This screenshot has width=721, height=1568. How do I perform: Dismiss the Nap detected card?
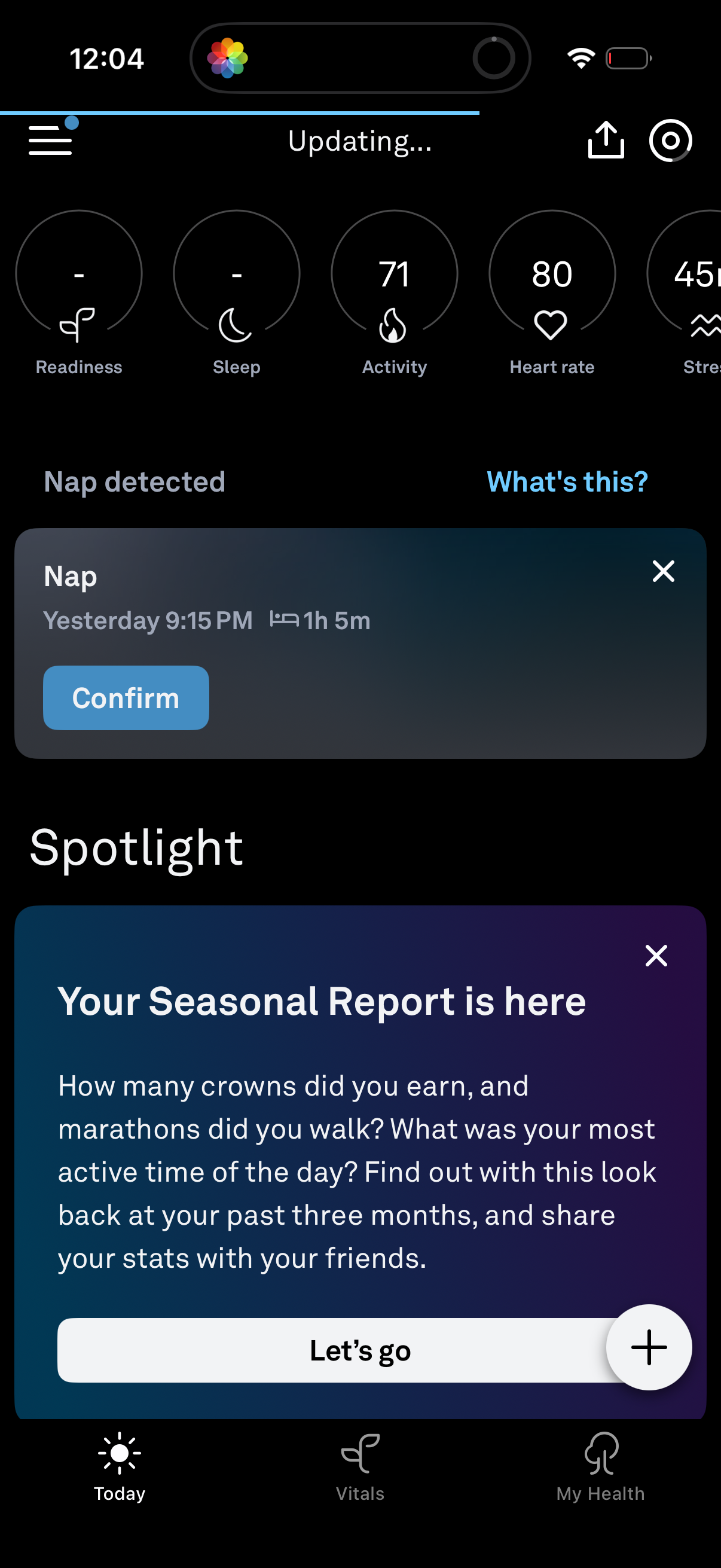pyautogui.click(x=663, y=571)
